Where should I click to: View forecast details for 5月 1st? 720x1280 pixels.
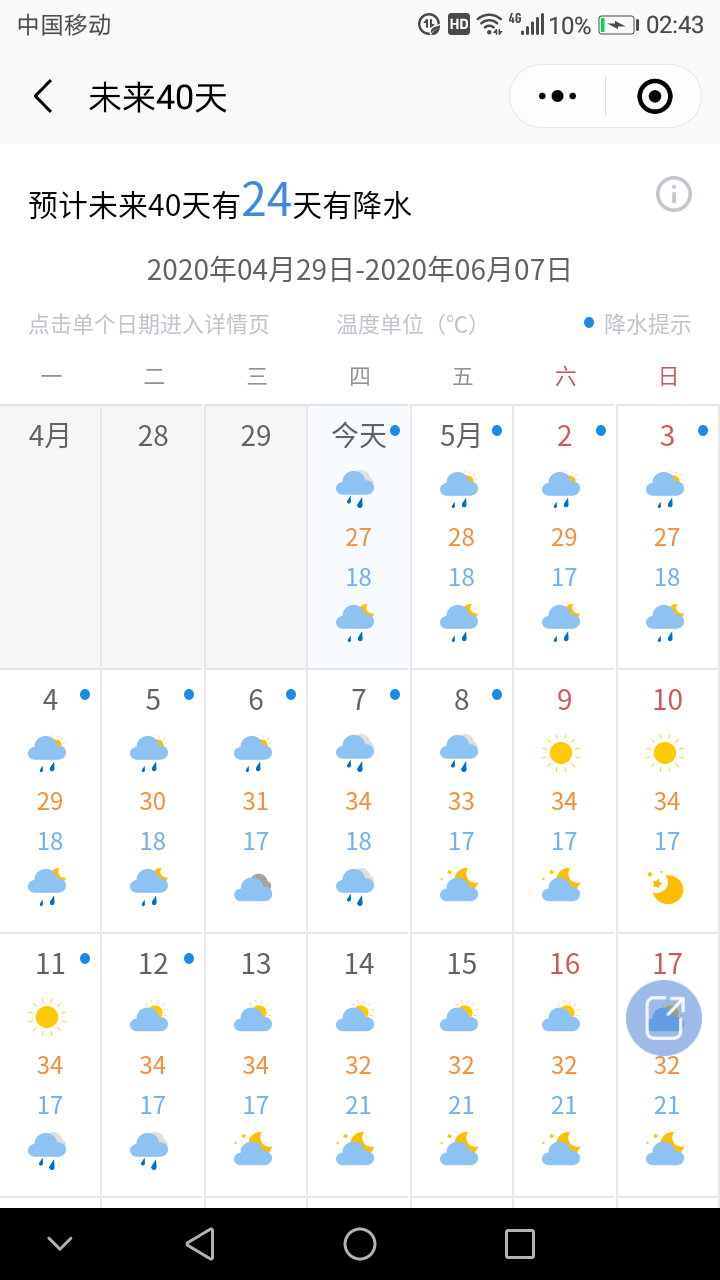coord(462,537)
